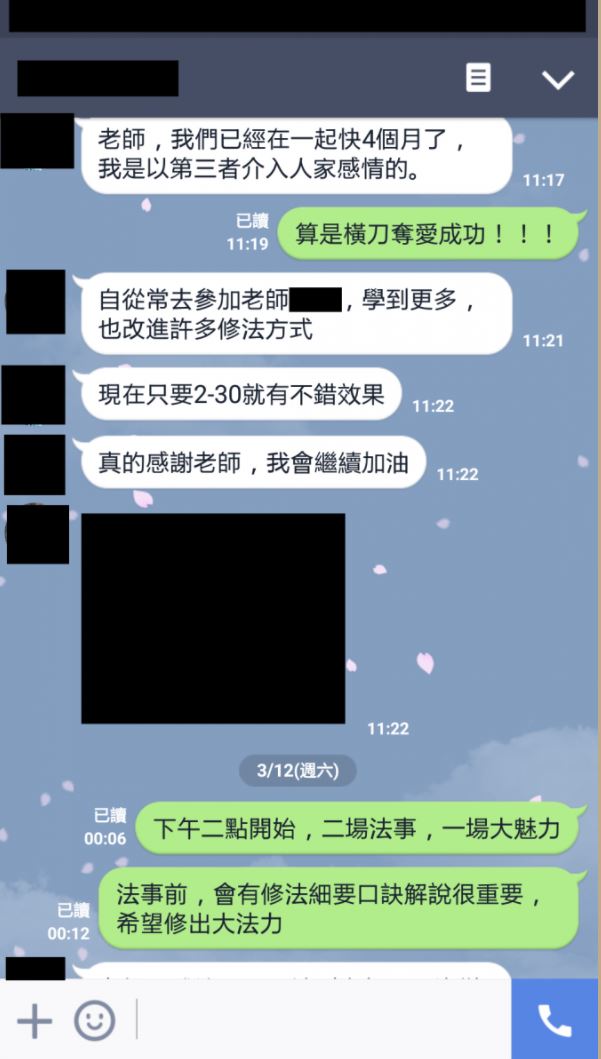Viewport: 601px width, 1059px height.
Task: Tap the plus attachment button
Action: (x=34, y=1020)
